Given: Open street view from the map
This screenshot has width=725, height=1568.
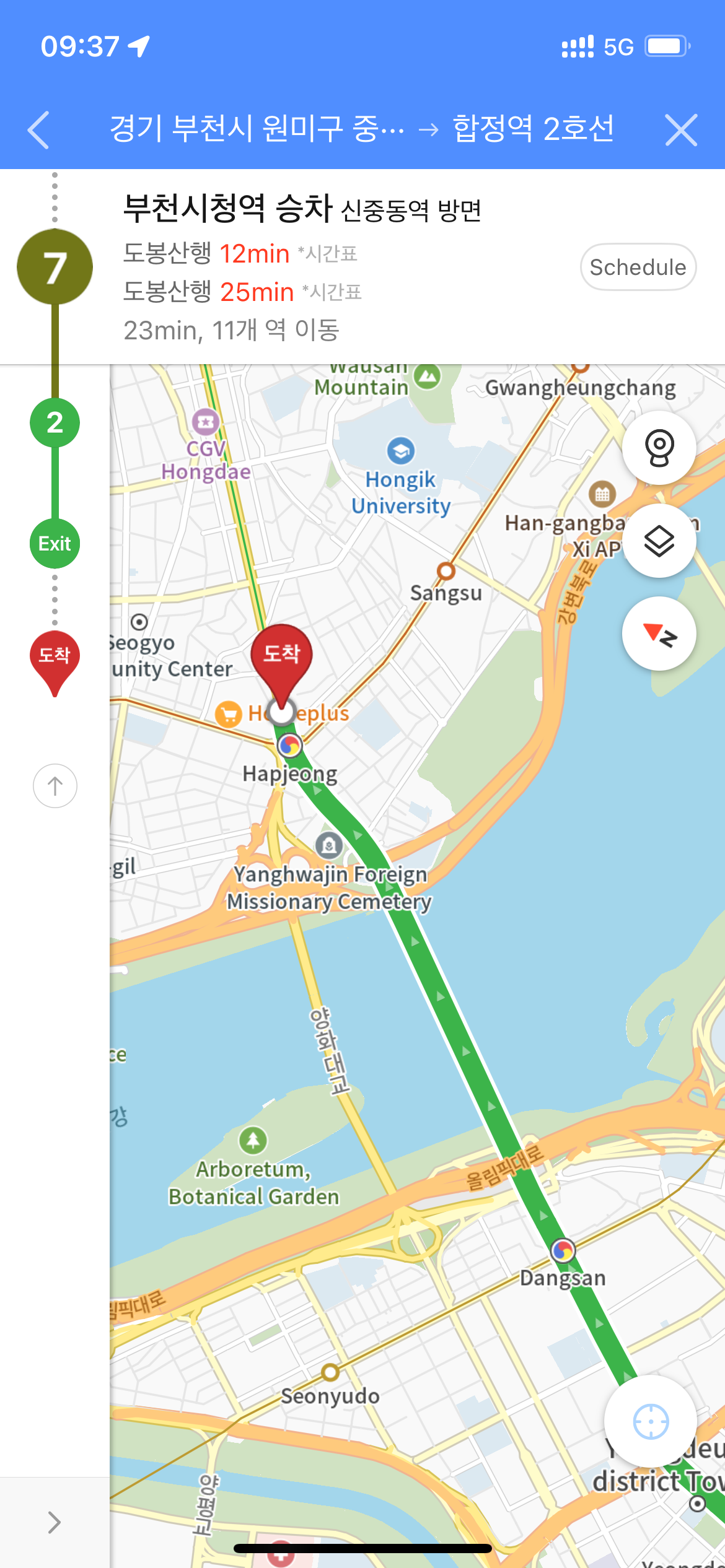Looking at the screenshot, I should pyautogui.click(x=659, y=447).
